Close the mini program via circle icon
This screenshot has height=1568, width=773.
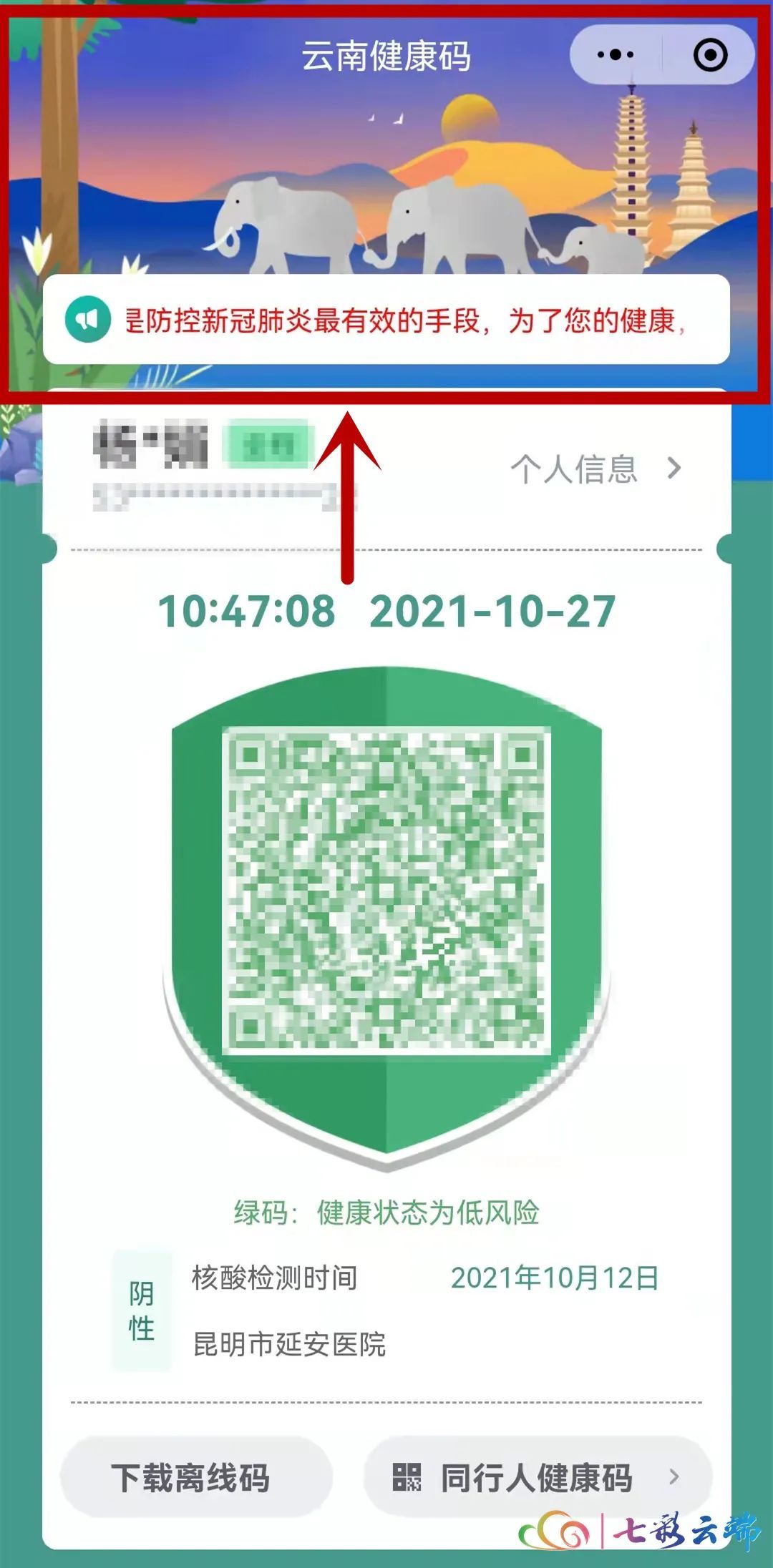(710, 55)
